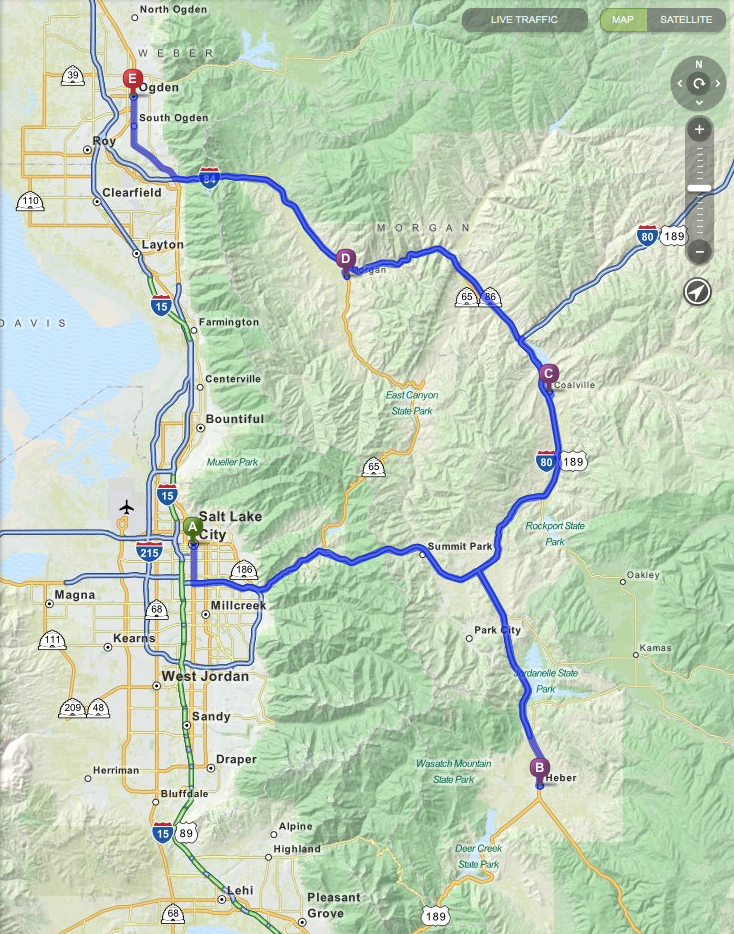Center map on my current location
Viewport: 734px width, 934px height.
(698, 291)
